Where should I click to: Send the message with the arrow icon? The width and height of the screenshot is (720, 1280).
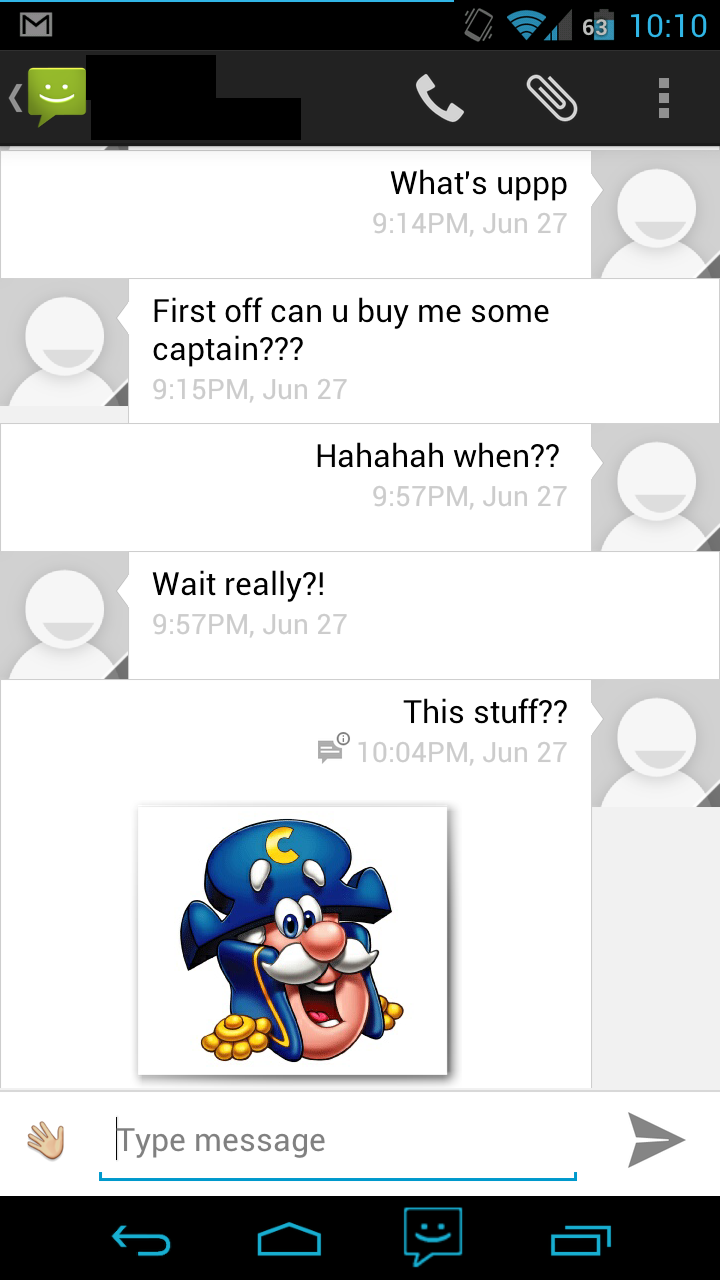655,1140
